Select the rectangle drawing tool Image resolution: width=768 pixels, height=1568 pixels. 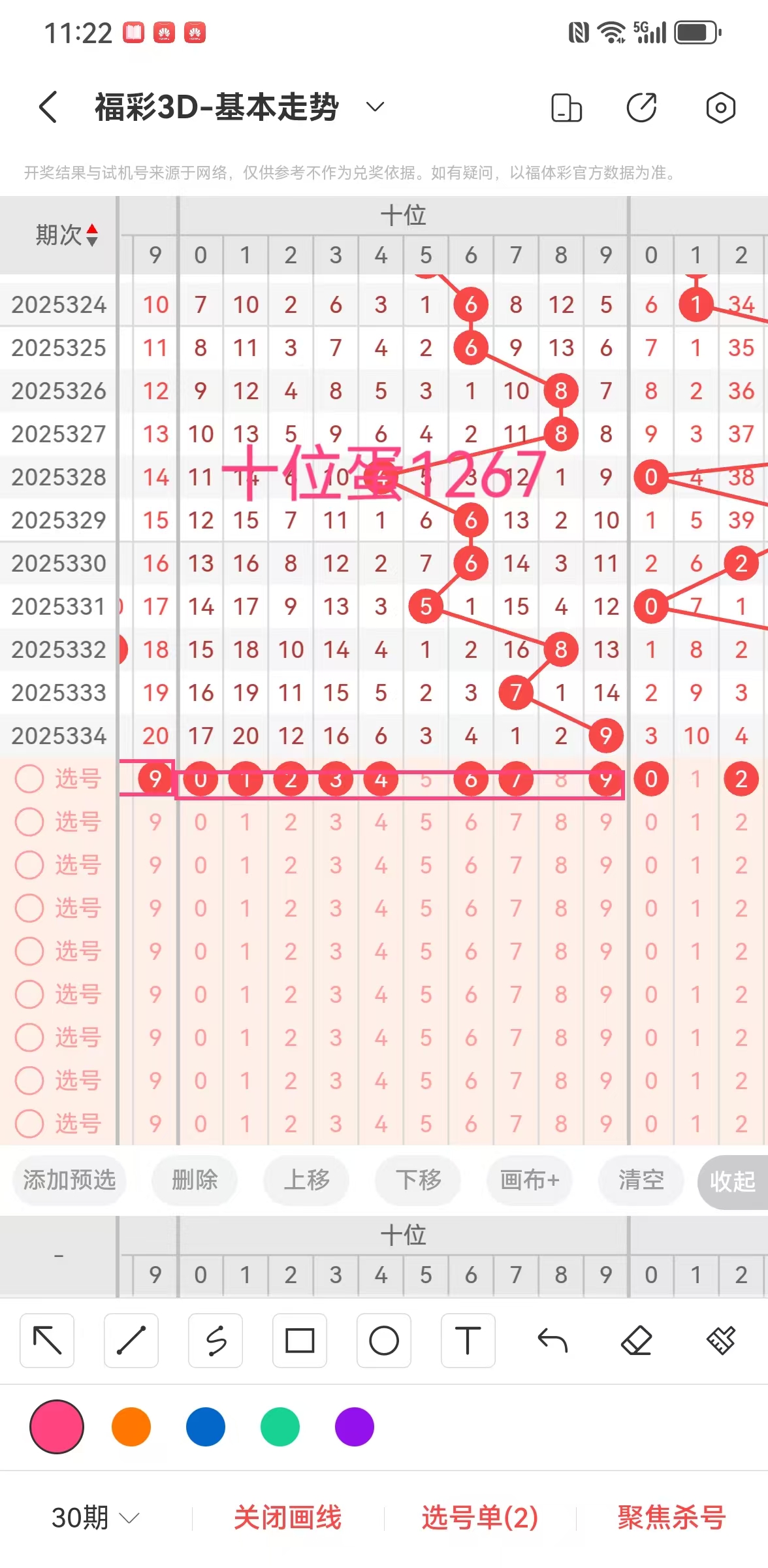tap(300, 1341)
